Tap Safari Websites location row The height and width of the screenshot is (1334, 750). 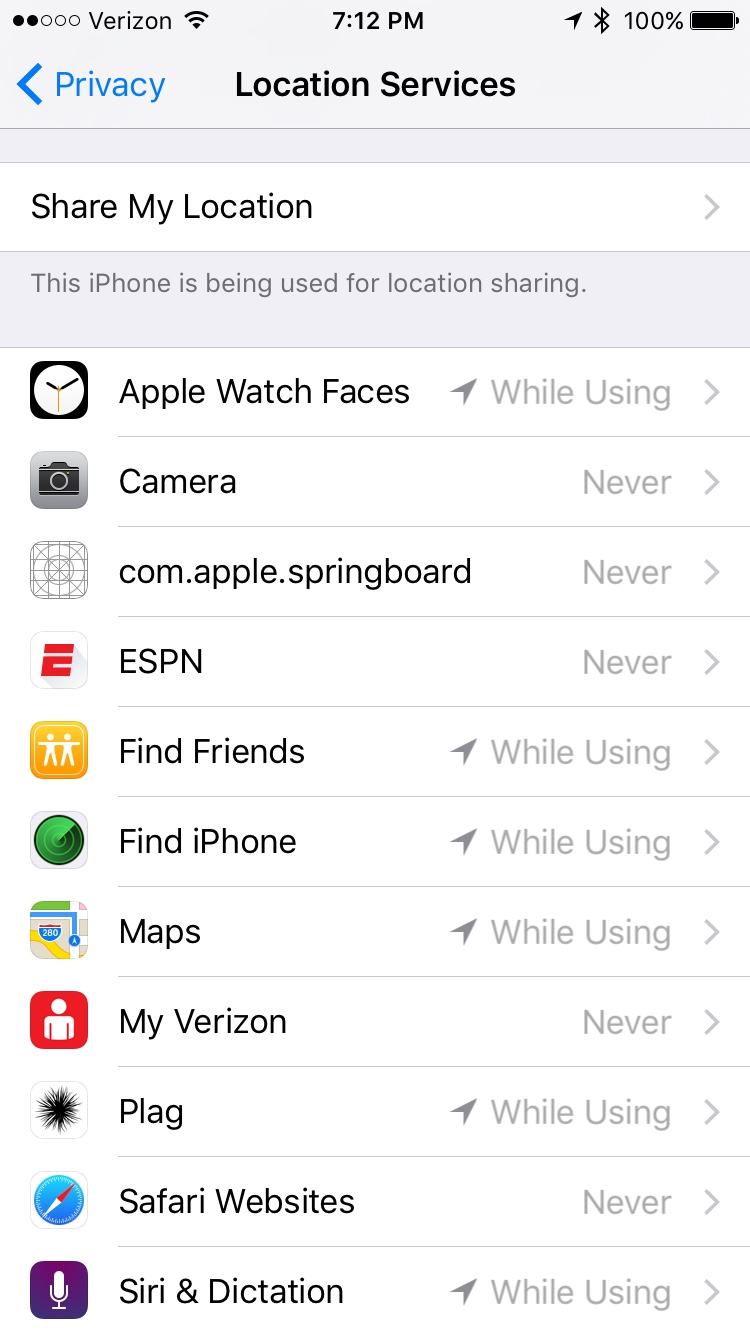pyautogui.click(x=375, y=1202)
